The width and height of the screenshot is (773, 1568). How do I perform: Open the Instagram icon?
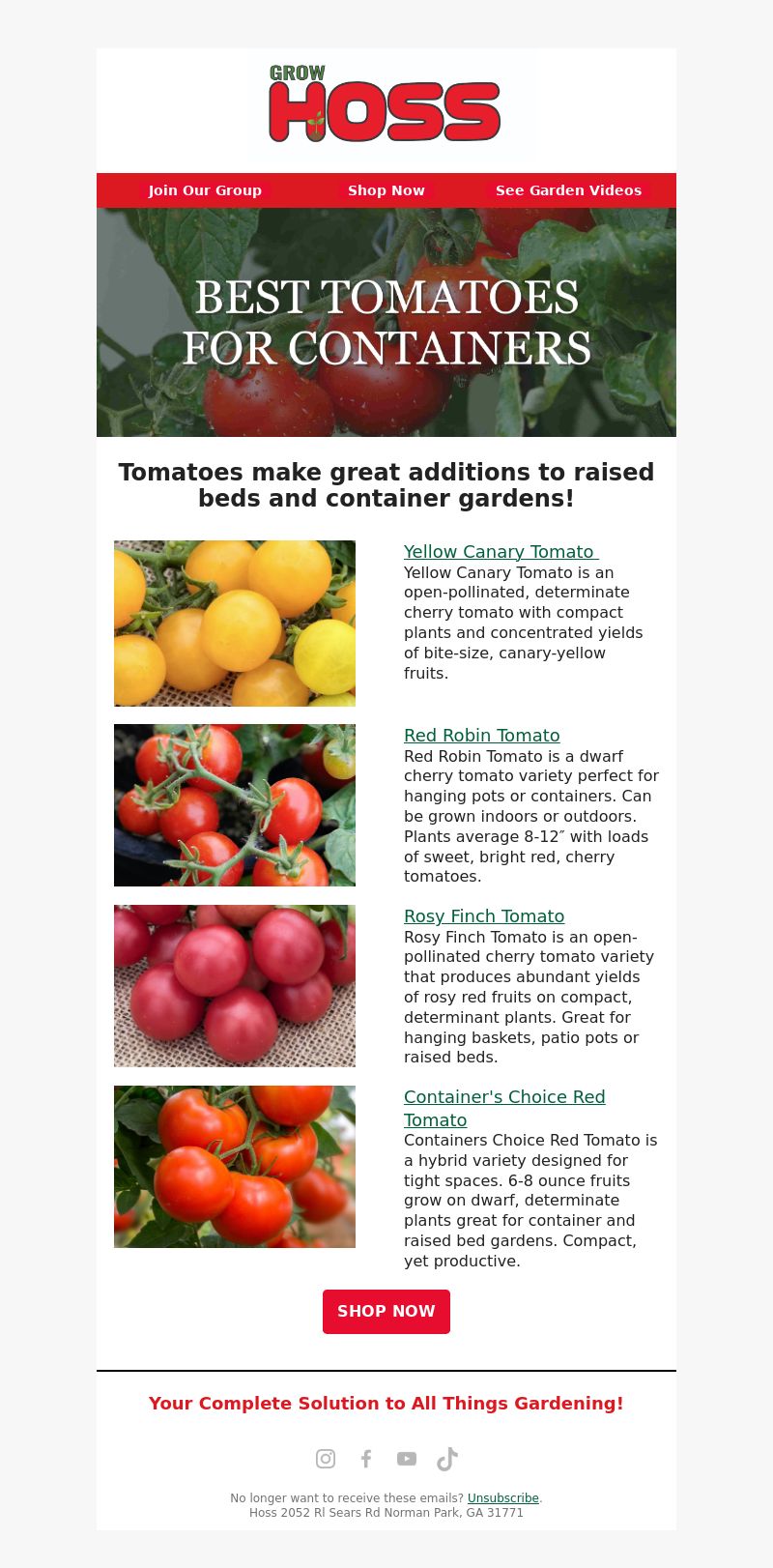[326, 1459]
